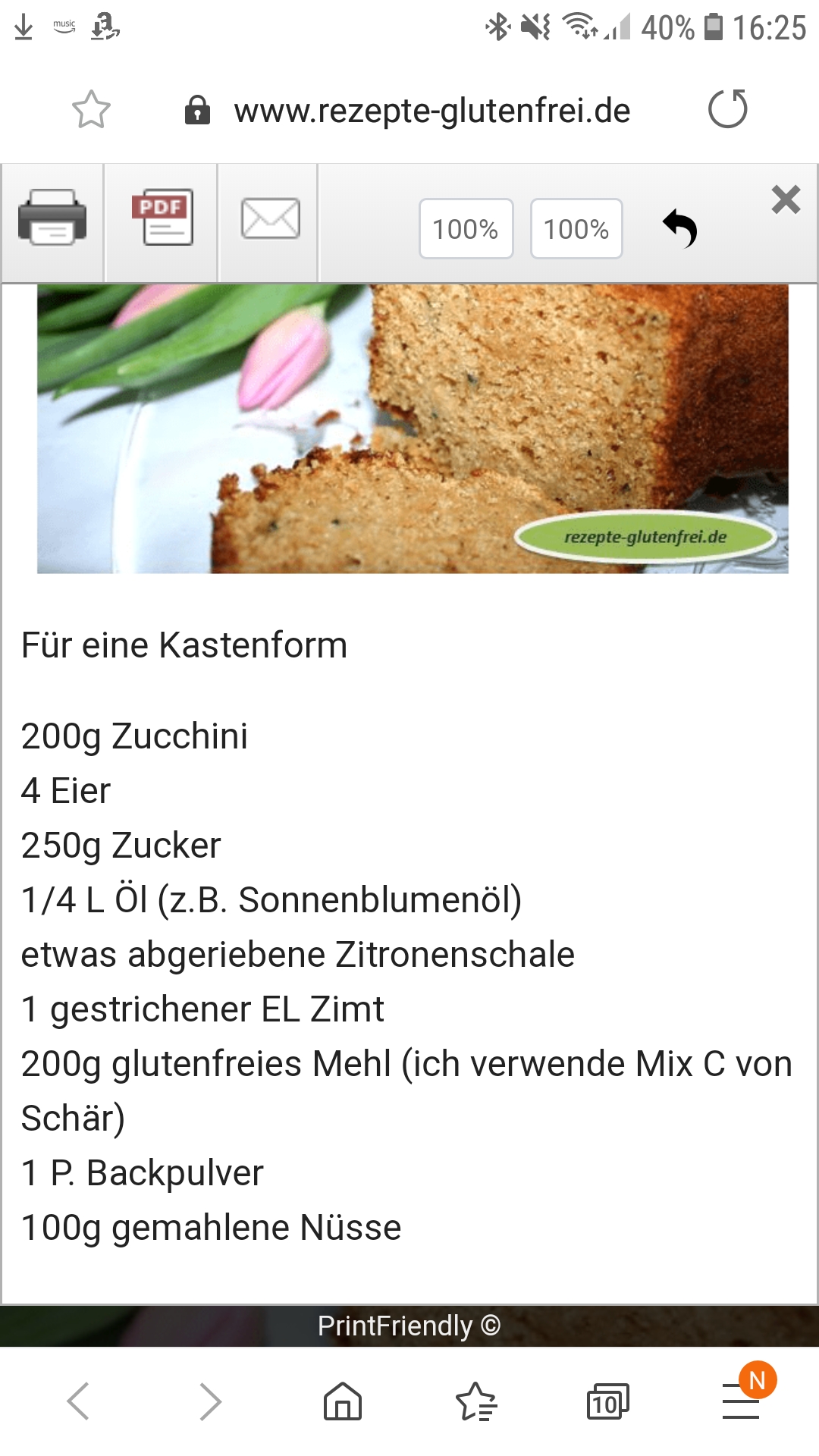This screenshot has height=1456, width=819.
Task: Open the saved bookmarks list
Action: pos(476,1401)
